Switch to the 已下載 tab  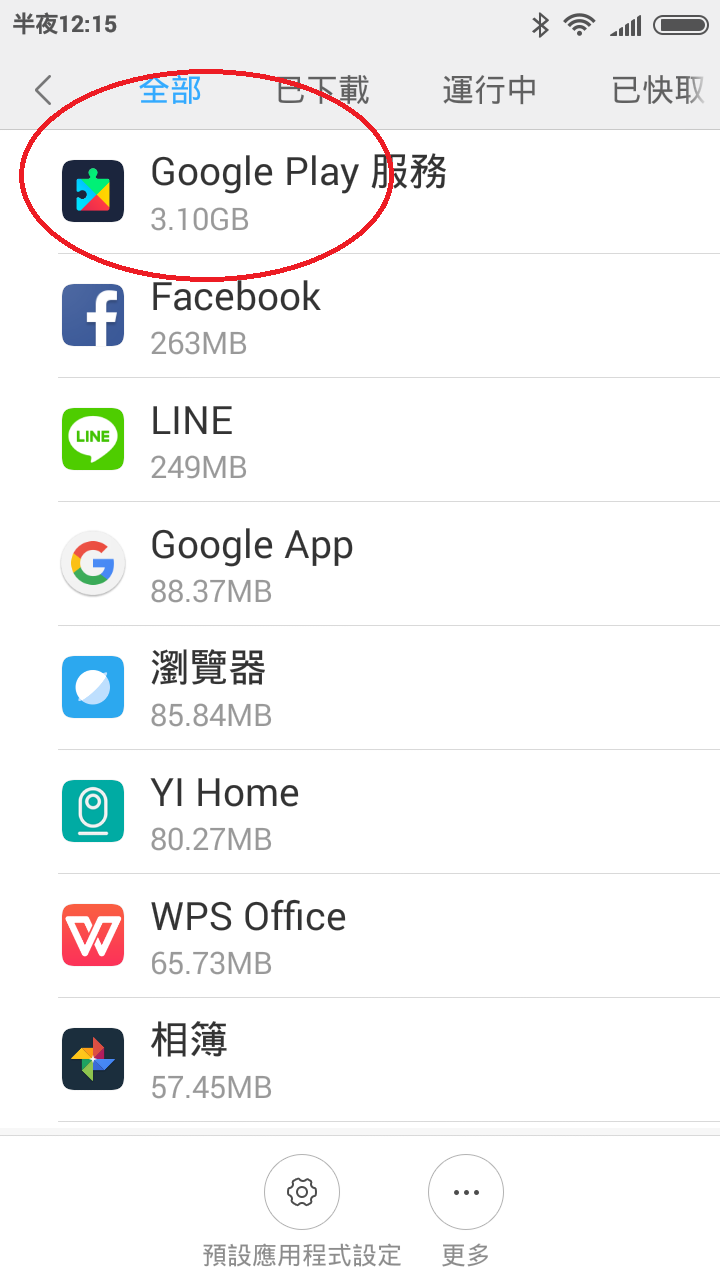(x=323, y=91)
